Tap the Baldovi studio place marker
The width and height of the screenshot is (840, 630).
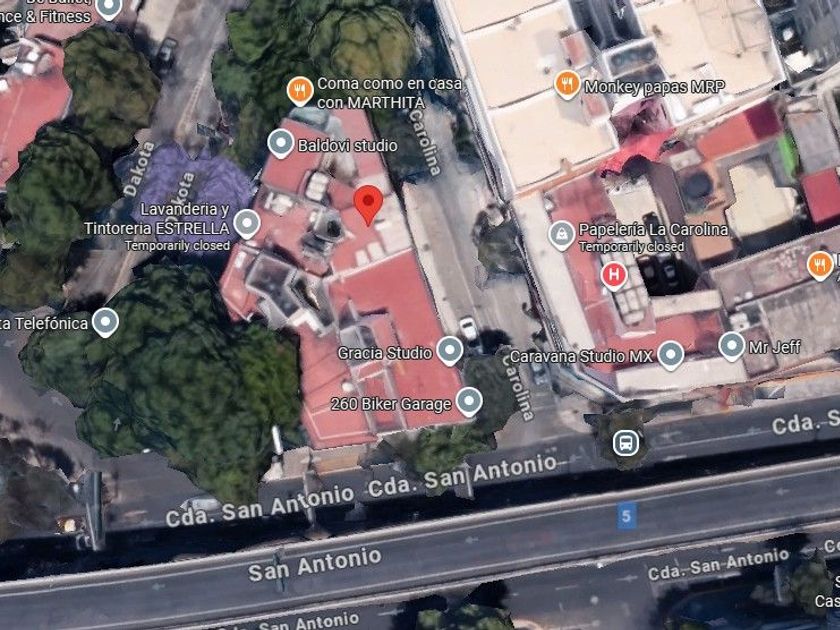point(281,143)
